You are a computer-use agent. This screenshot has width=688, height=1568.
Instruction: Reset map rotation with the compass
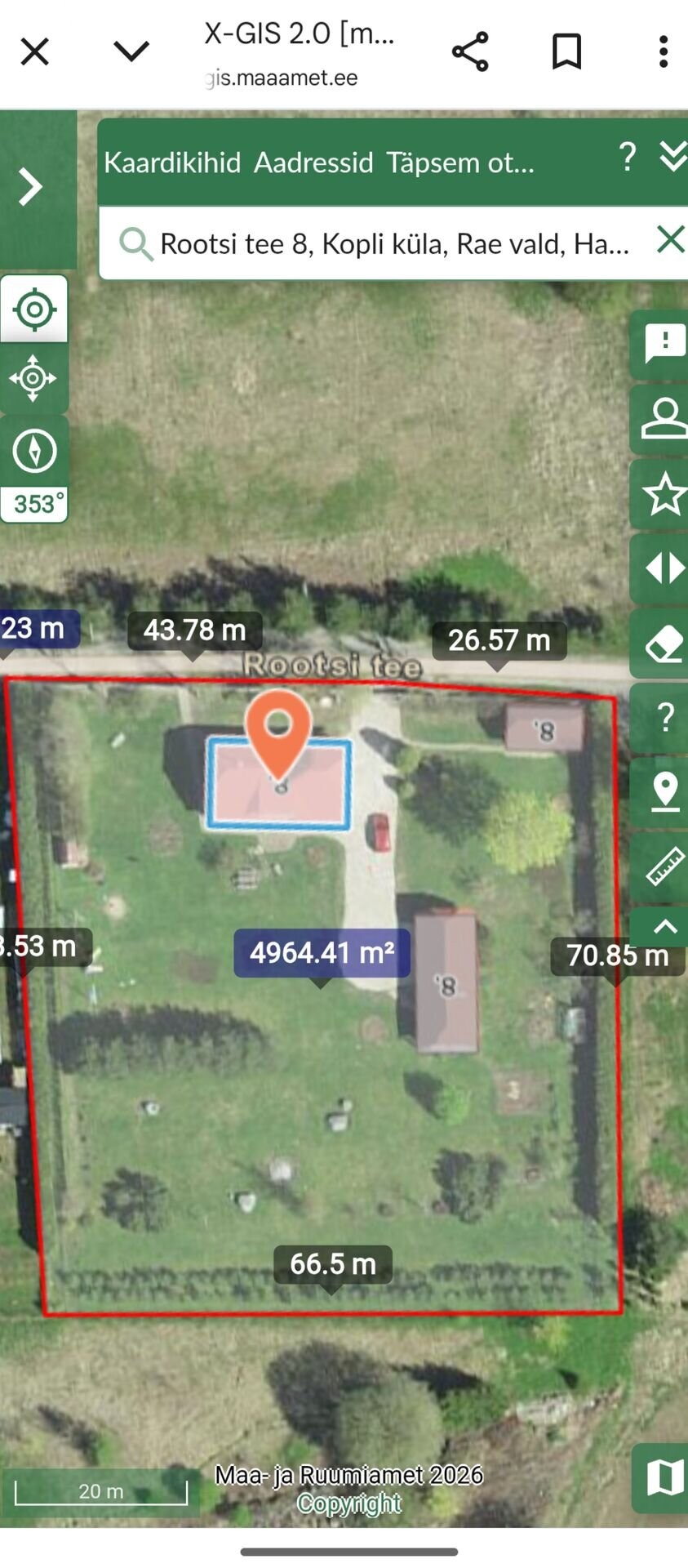[34, 451]
